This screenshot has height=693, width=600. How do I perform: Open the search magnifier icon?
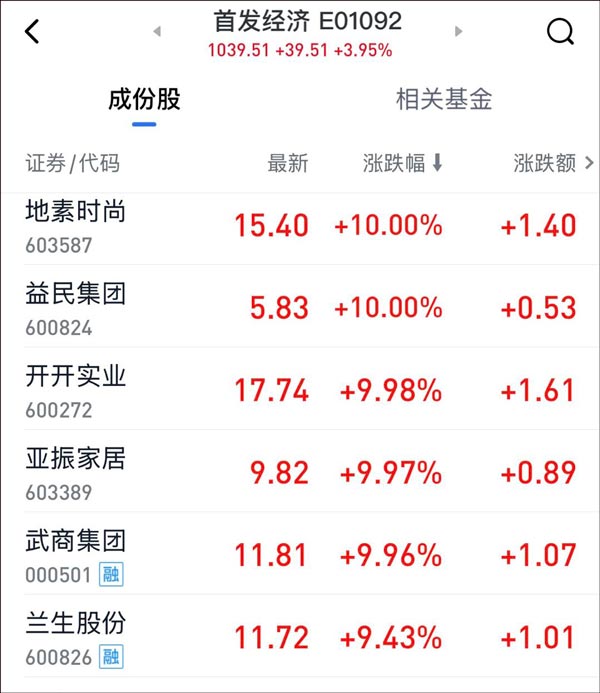coord(561,32)
